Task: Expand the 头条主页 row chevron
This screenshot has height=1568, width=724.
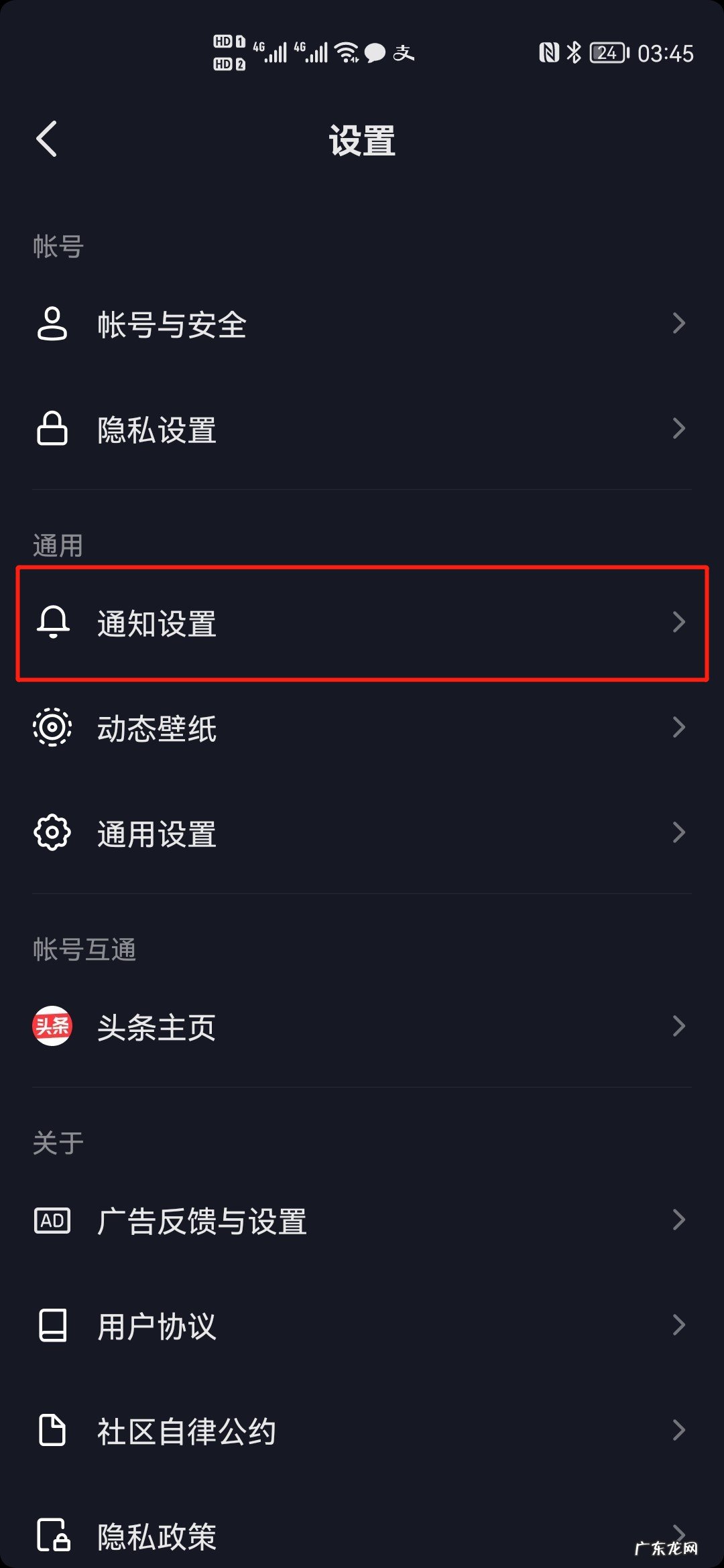Action: (x=680, y=1027)
